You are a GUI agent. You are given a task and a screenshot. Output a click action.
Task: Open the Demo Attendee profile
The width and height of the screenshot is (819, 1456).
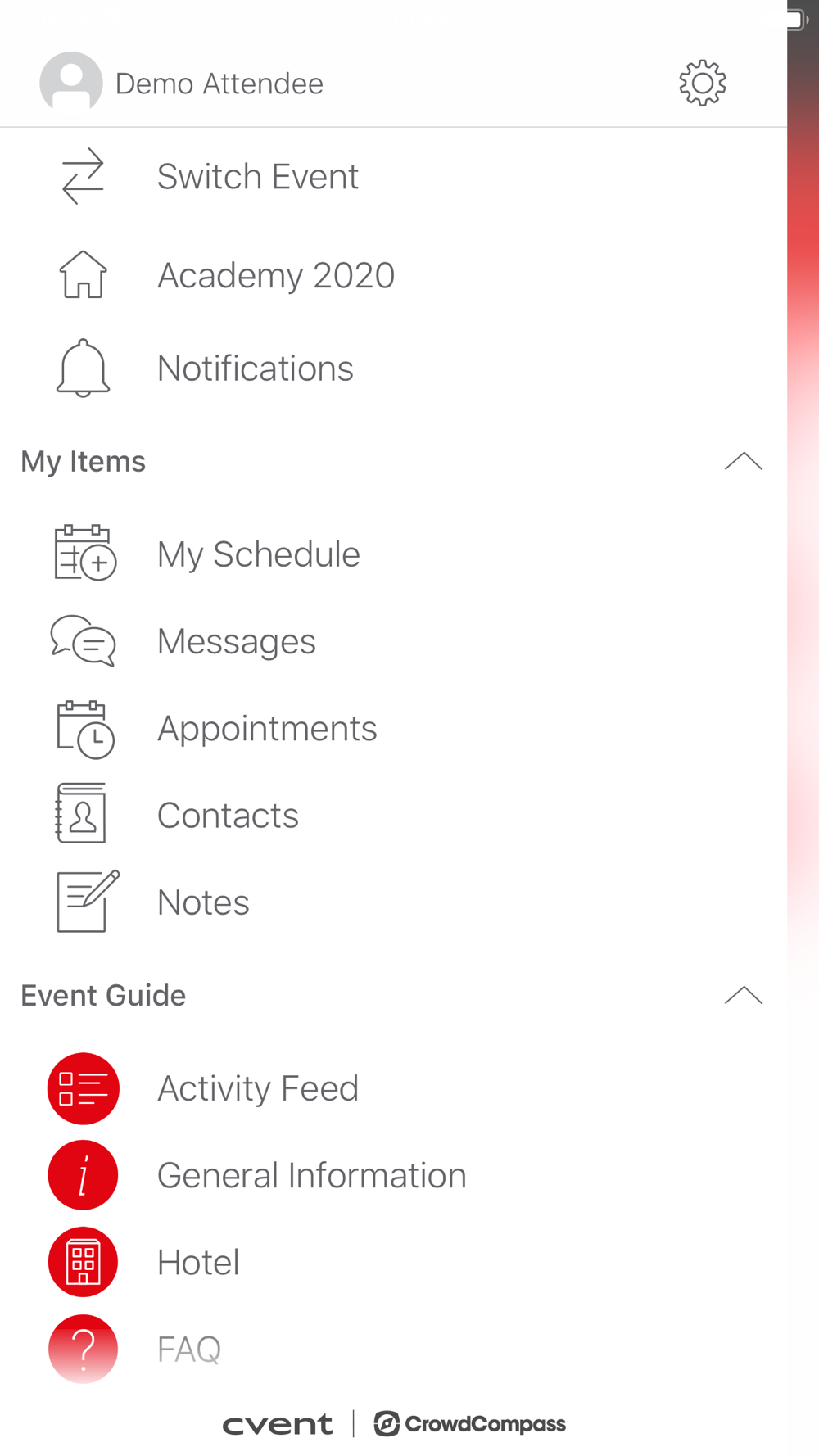pos(181,83)
